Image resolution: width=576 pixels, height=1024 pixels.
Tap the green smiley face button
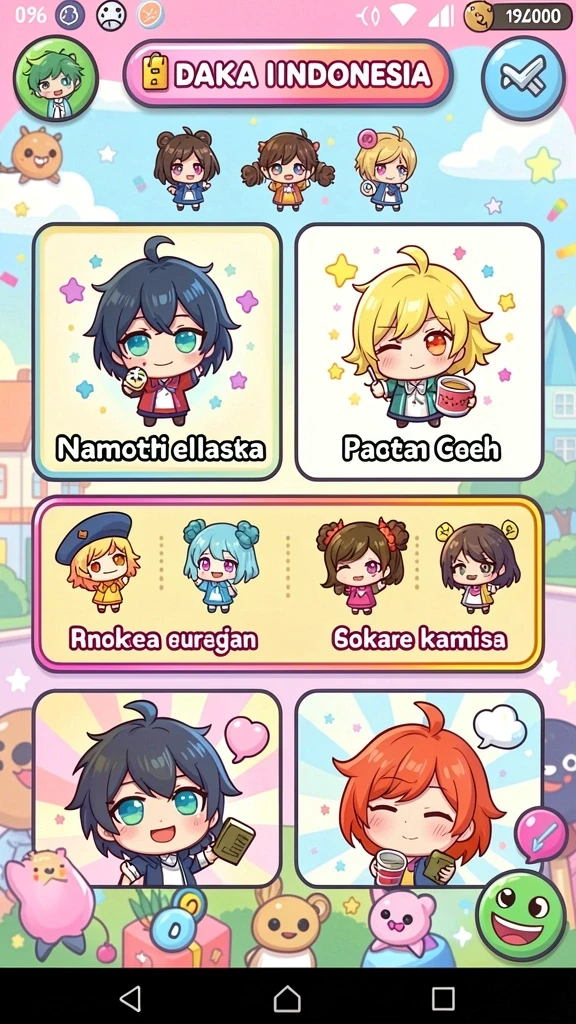click(x=520, y=915)
